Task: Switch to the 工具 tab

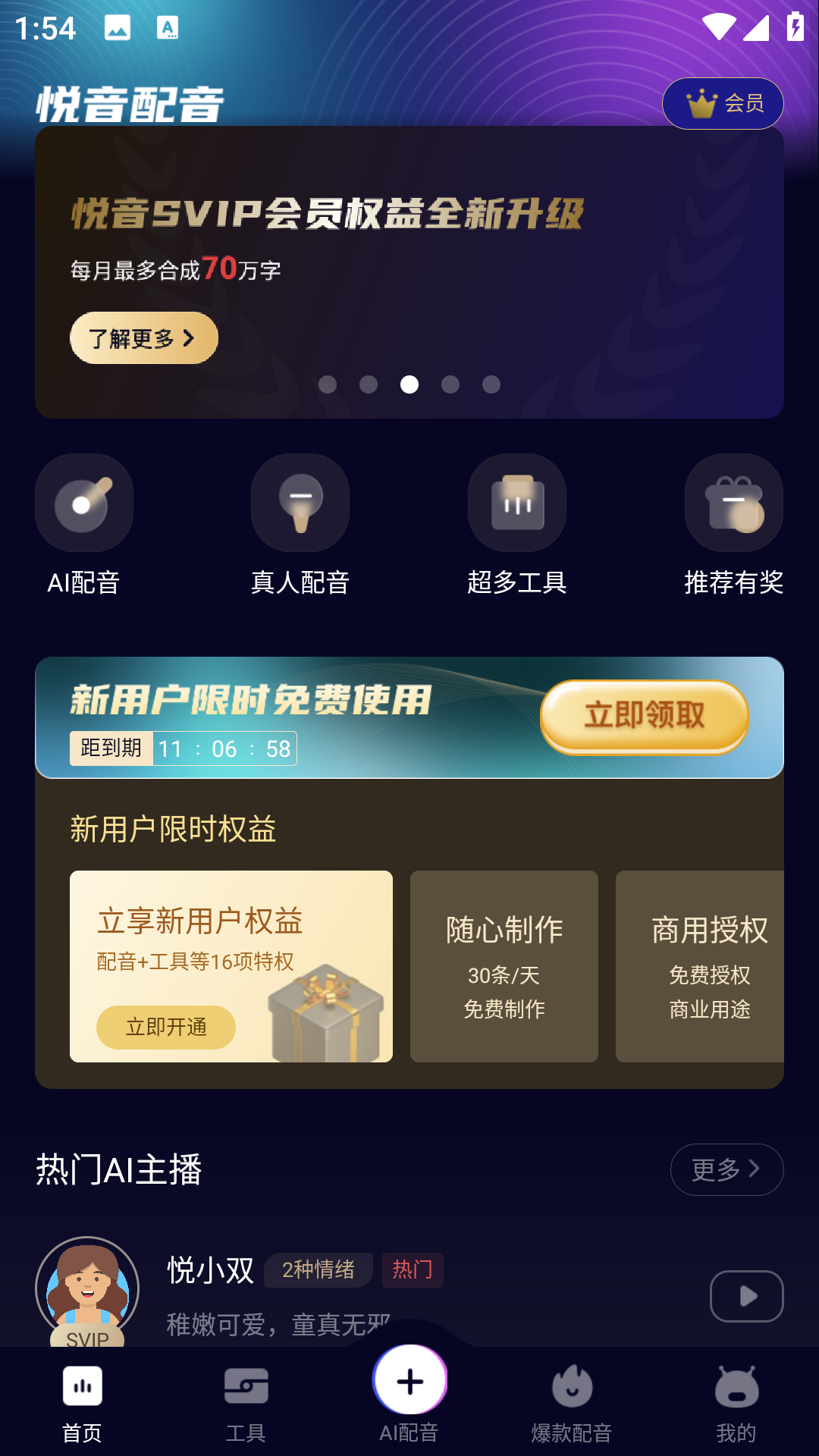Action: coord(246,1401)
